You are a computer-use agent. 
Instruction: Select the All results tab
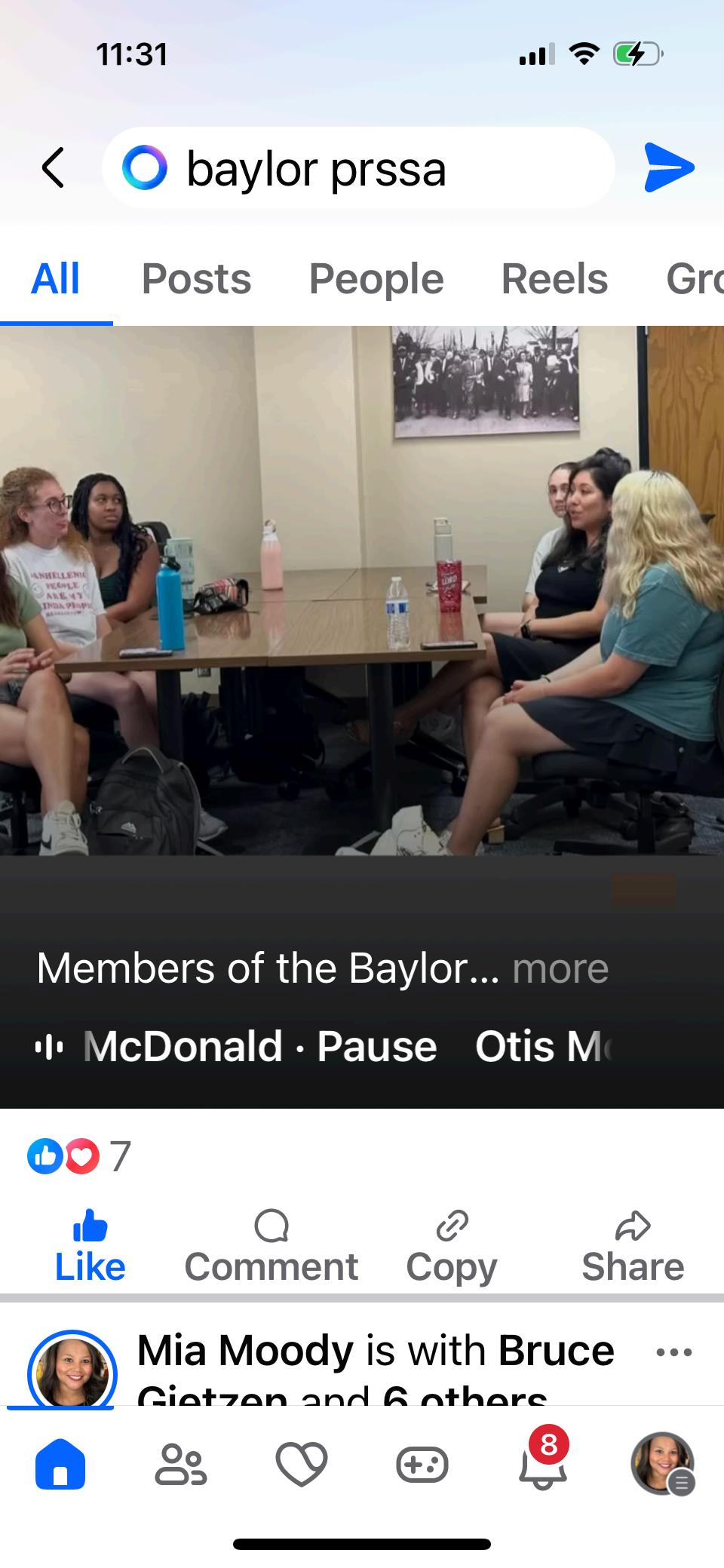click(56, 279)
